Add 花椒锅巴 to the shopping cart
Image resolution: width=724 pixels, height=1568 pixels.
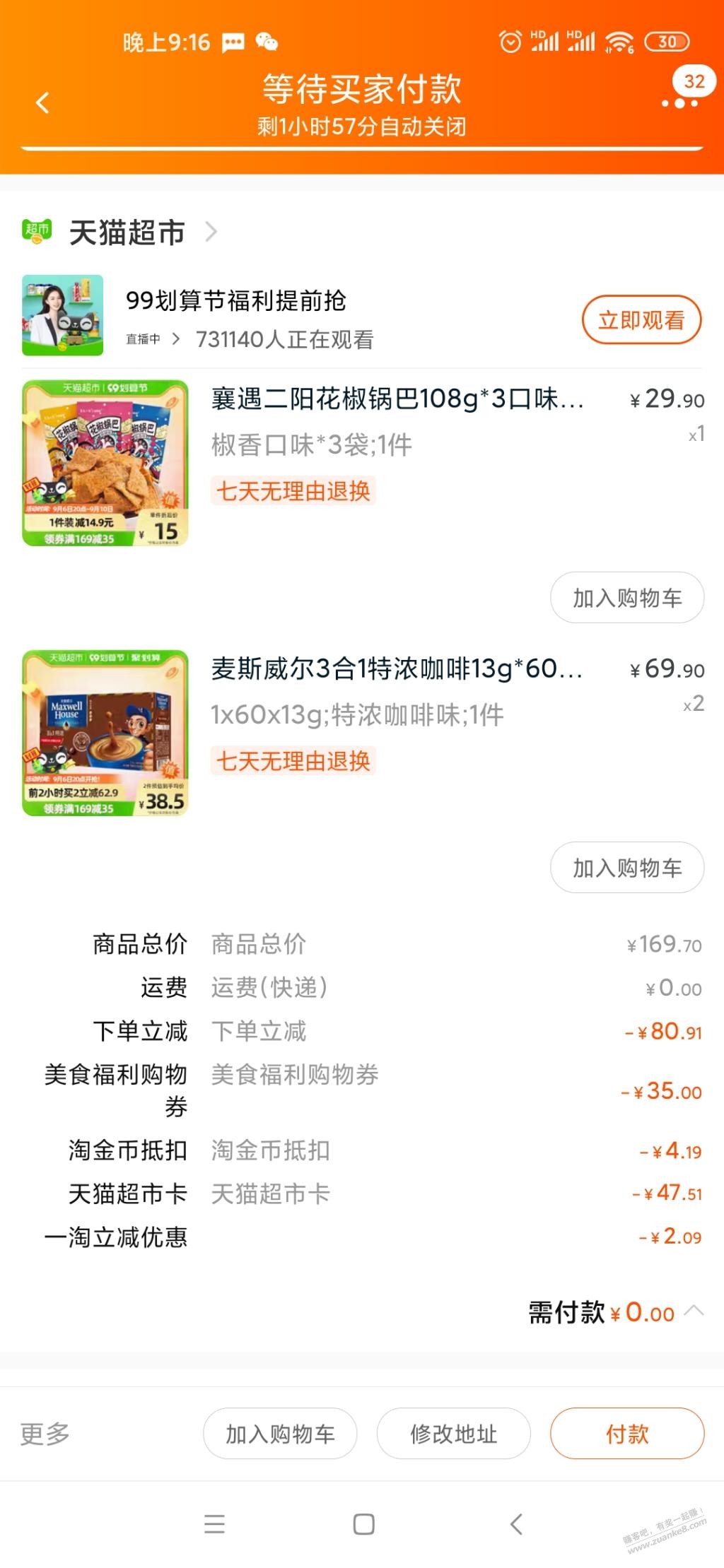(x=626, y=598)
